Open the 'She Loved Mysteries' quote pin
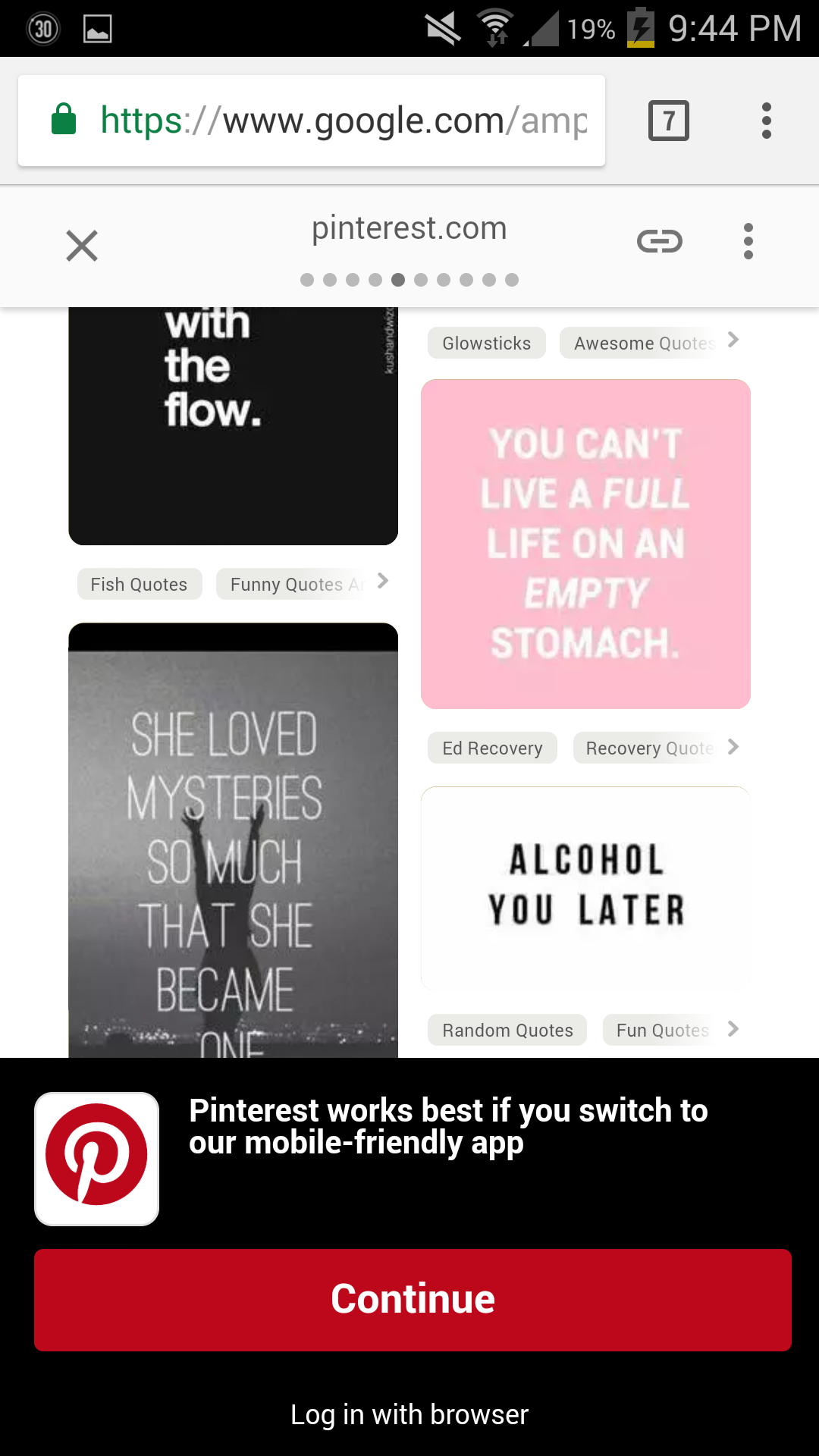Screen dimensions: 819x1456 233,842
